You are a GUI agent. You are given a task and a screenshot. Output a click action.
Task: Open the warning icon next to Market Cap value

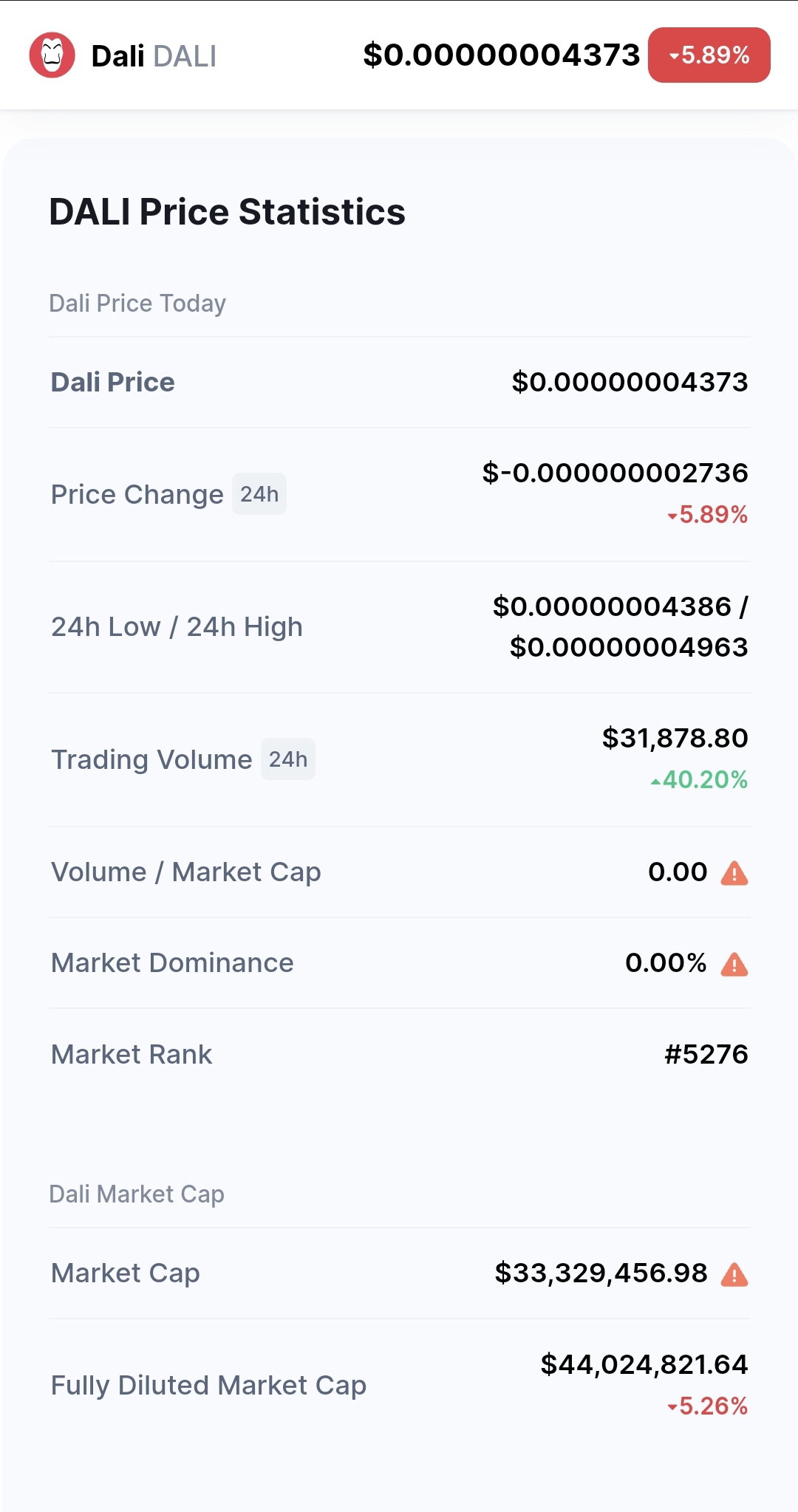[734, 1274]
